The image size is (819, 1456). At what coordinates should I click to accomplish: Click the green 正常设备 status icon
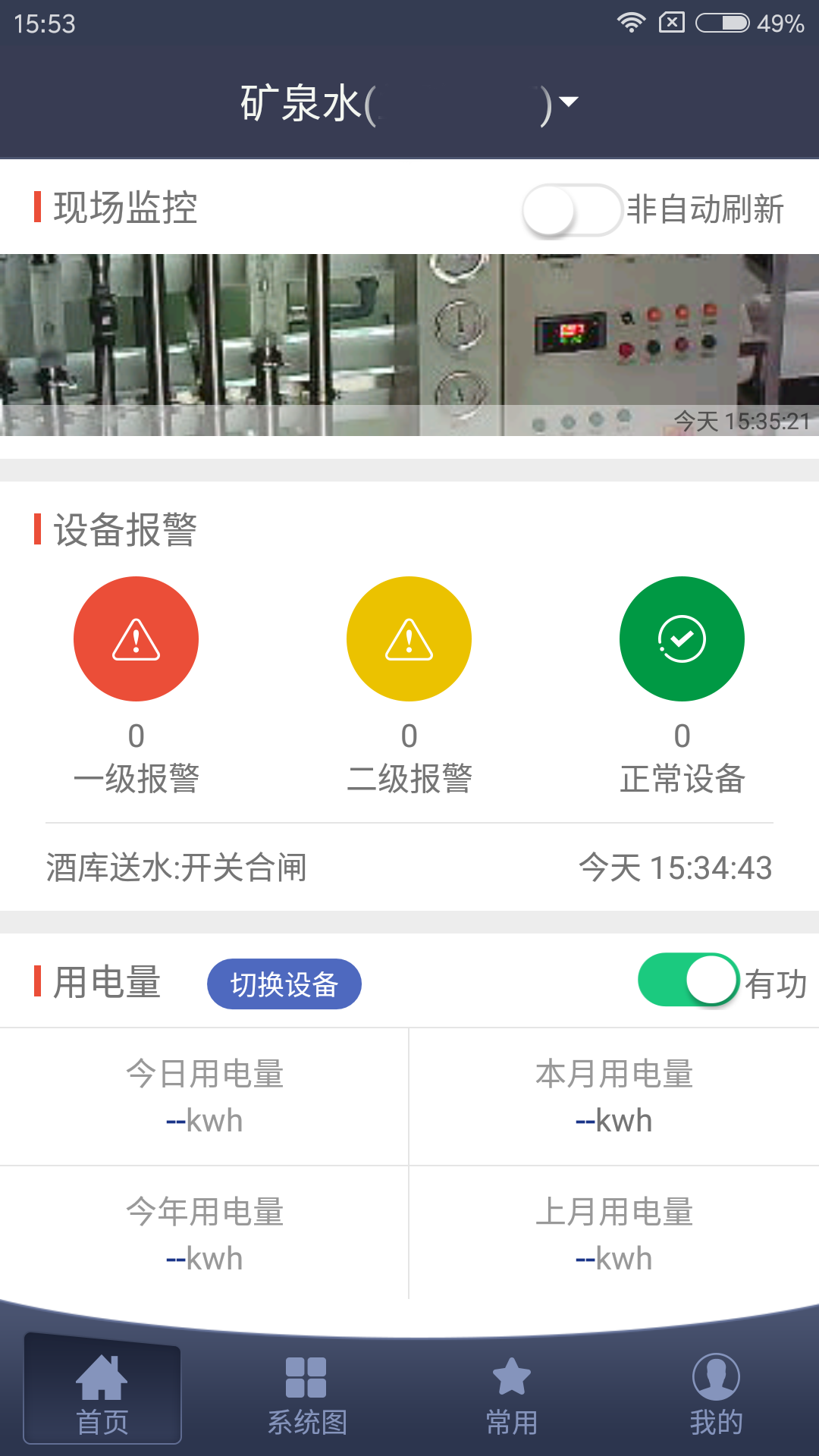[x=682, y=639]
